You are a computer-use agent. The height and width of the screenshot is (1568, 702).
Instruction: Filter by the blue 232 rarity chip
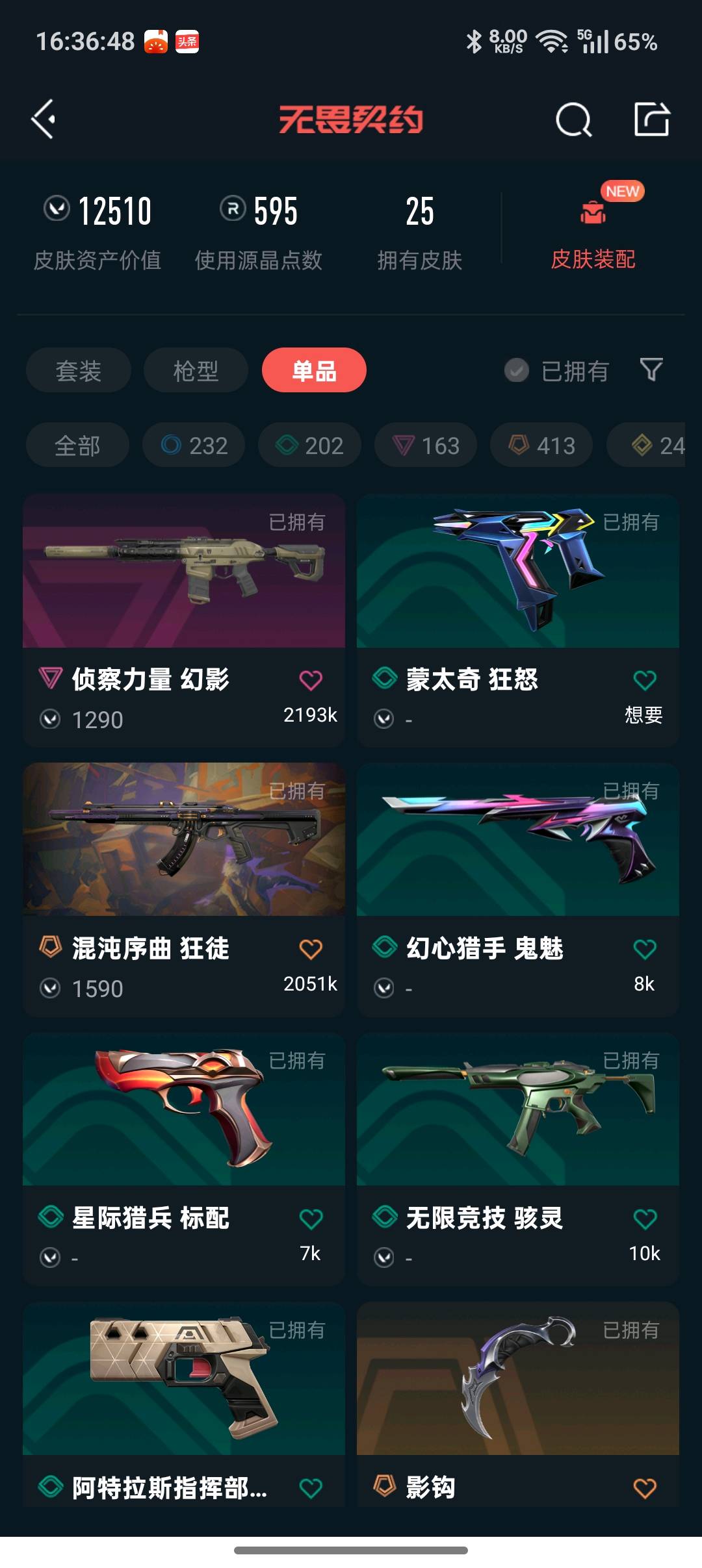pyautogui.click(x=194, y=445)
